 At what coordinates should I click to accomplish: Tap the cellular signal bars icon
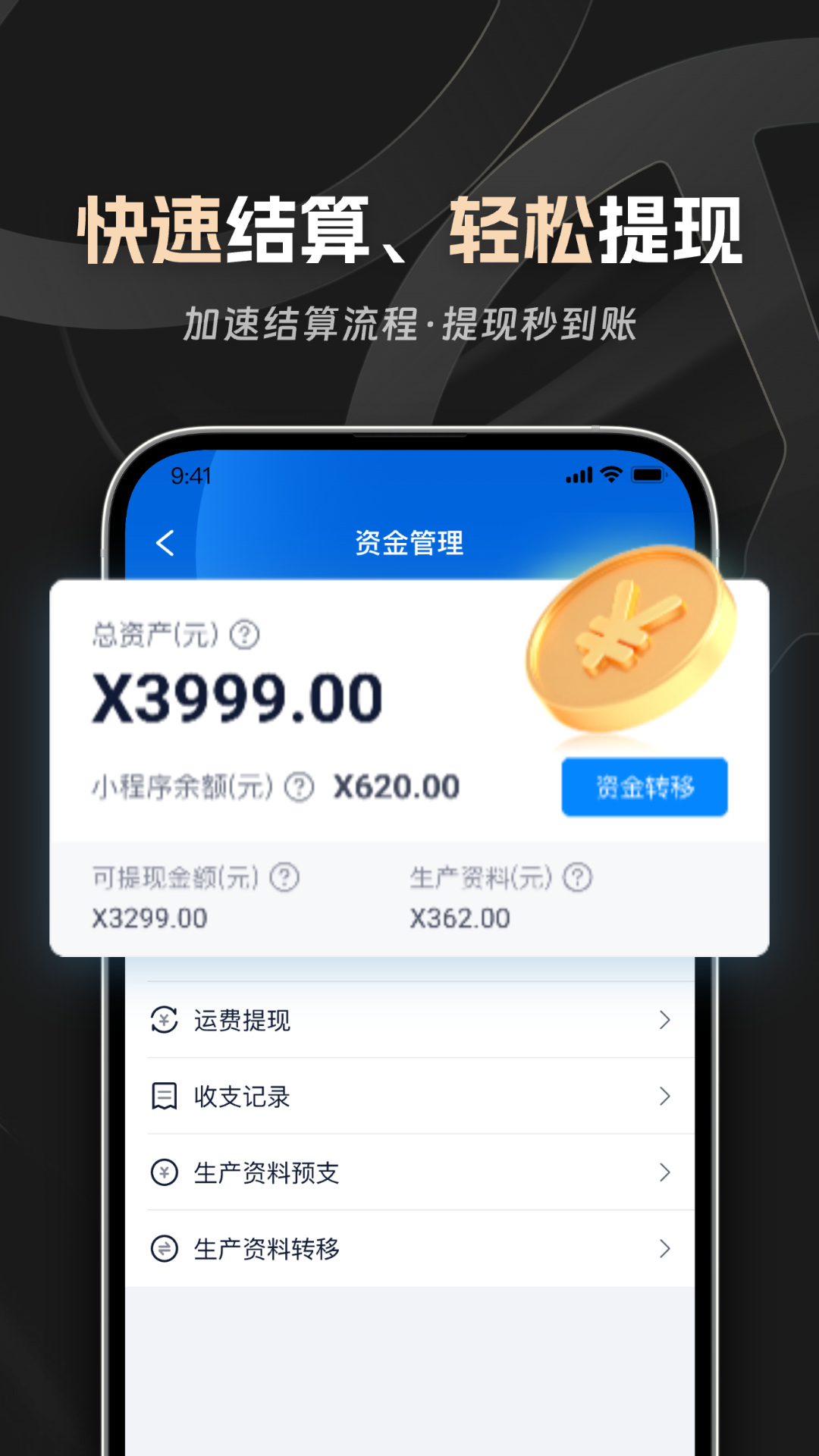pos(579,475)
